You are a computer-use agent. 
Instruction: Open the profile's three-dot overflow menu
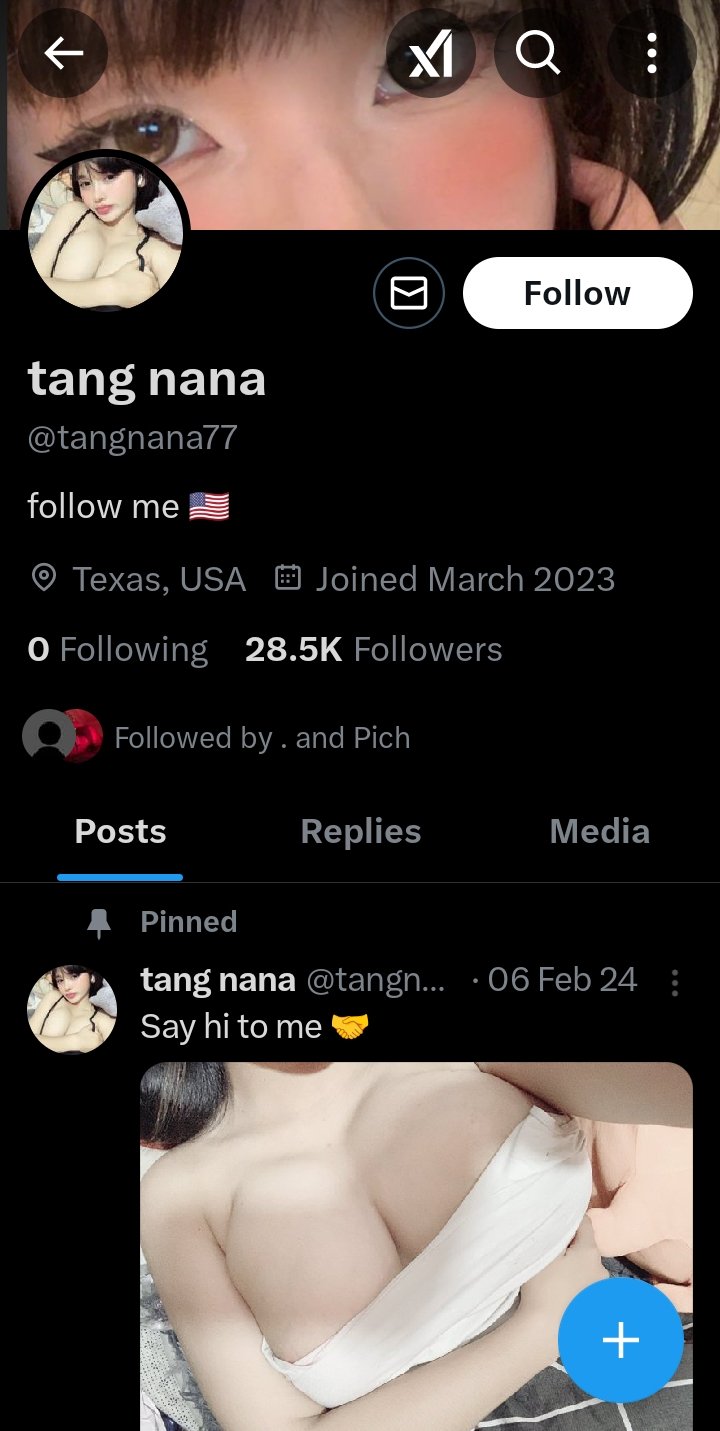(x=652, y=54)
